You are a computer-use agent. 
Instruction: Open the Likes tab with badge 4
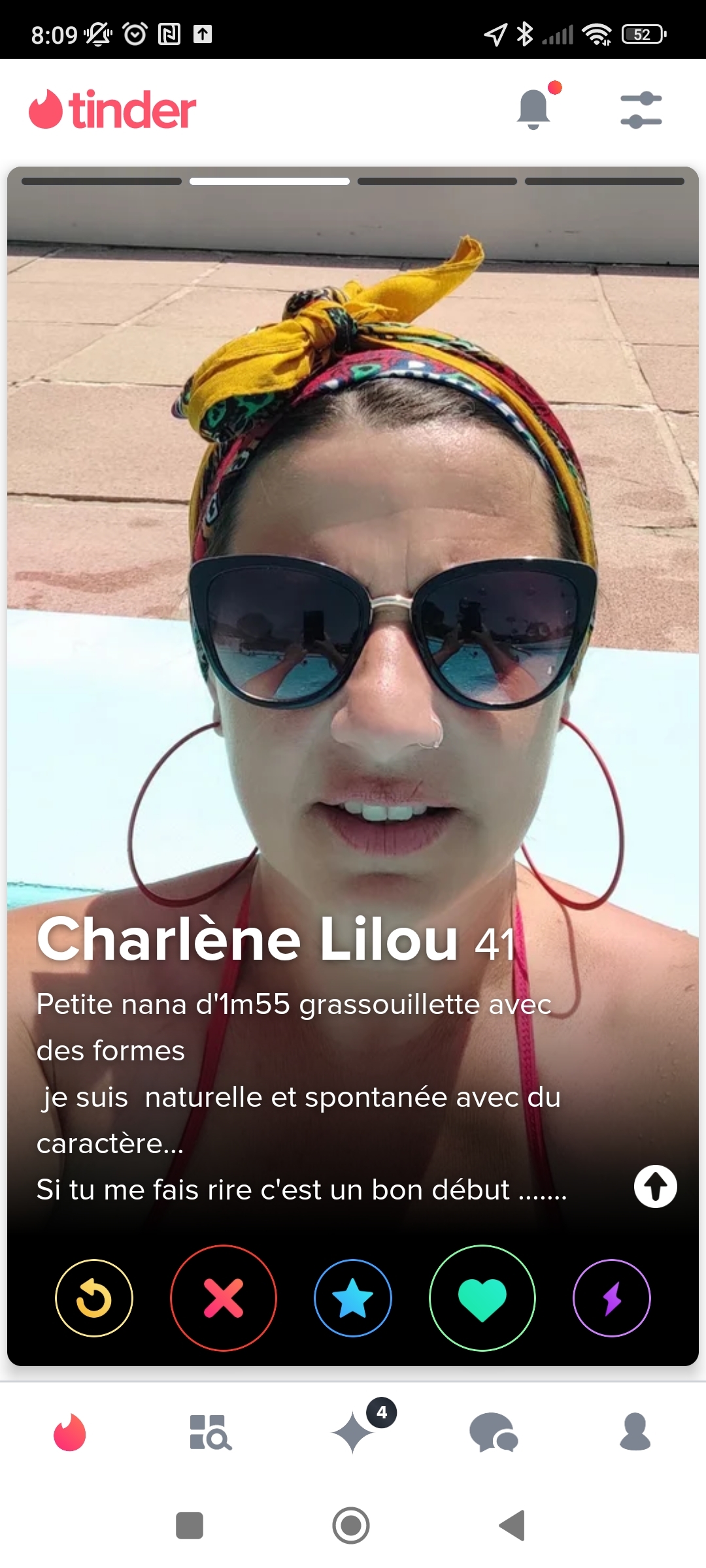[354, 1433]
